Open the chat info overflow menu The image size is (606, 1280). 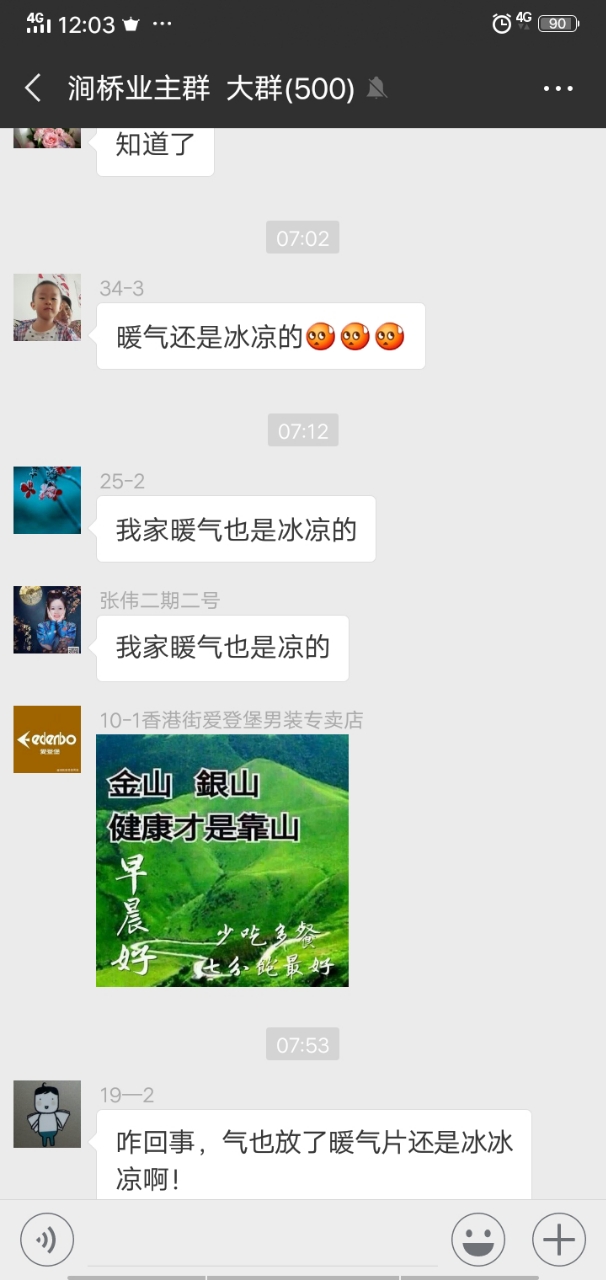click(x=558, y=88)
